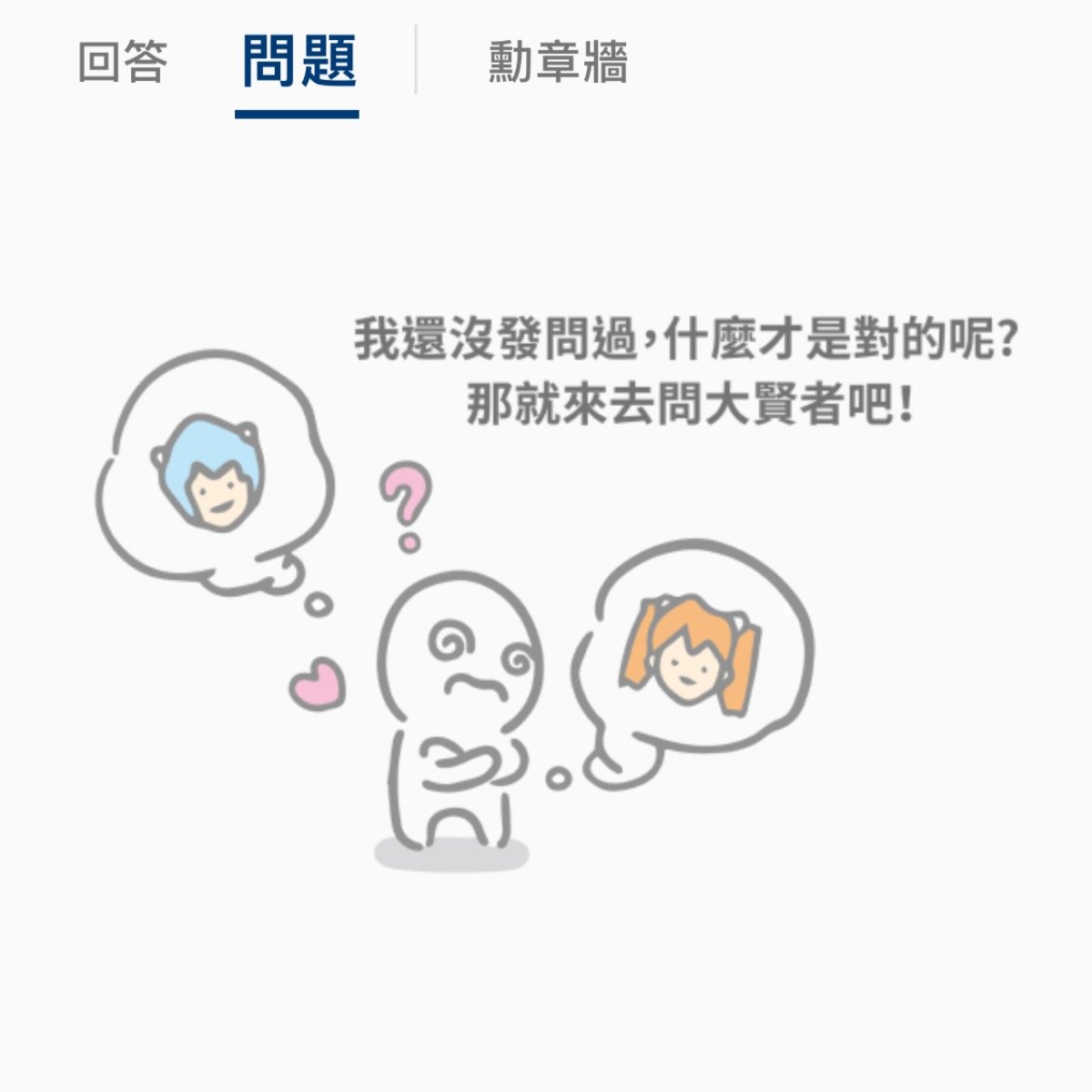Open the 勳章牆 tab
This screenshot has height=1092, width=1092.
[557, 63]
